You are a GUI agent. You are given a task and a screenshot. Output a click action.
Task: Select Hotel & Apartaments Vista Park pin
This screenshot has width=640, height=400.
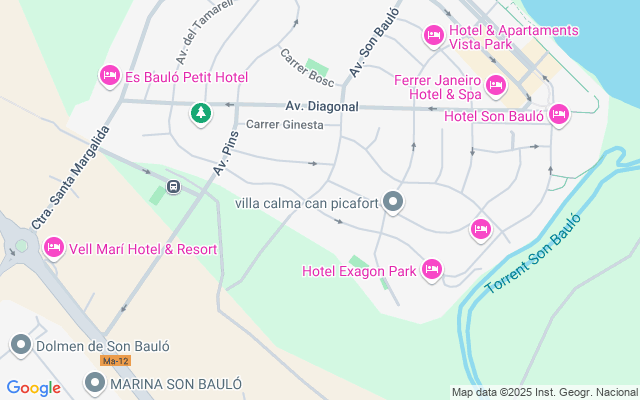pyautogui.click(x=433, y=36)
